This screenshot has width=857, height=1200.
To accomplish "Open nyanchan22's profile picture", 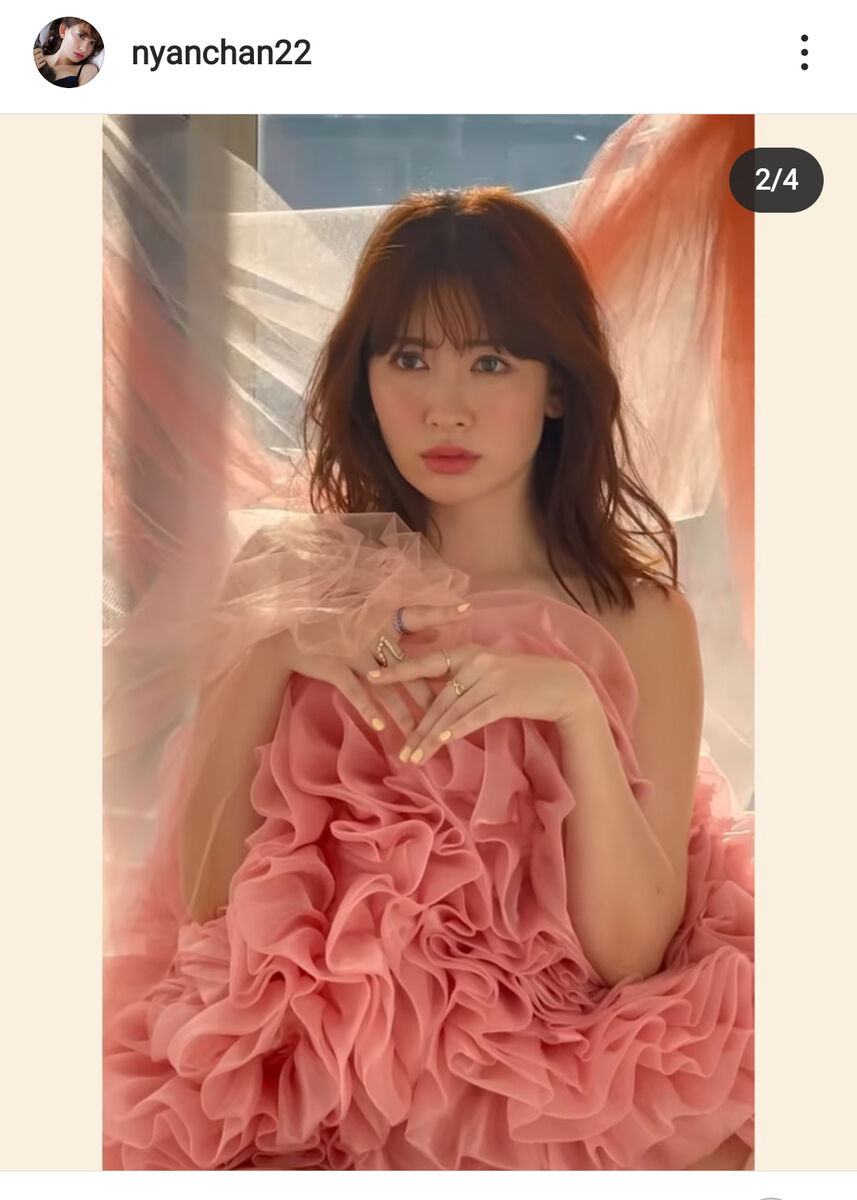I will (68, 52).
